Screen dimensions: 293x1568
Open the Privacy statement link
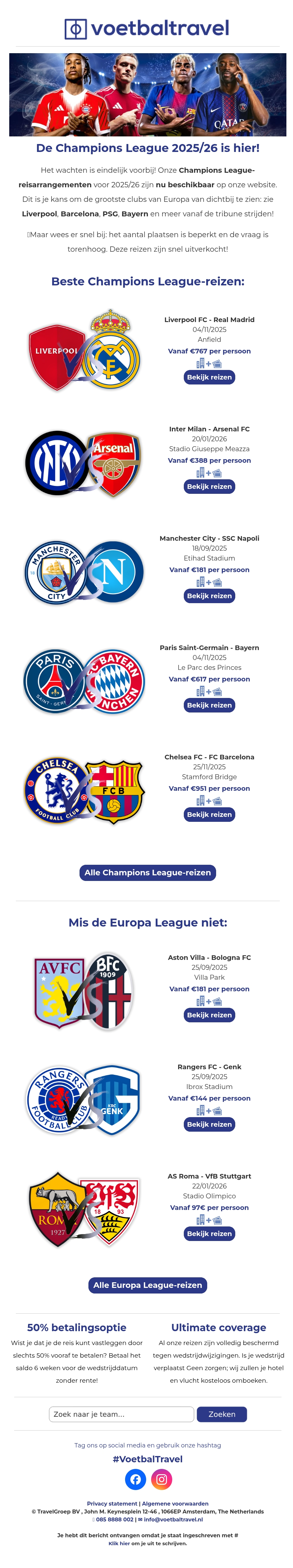[x=112, y=1504]
